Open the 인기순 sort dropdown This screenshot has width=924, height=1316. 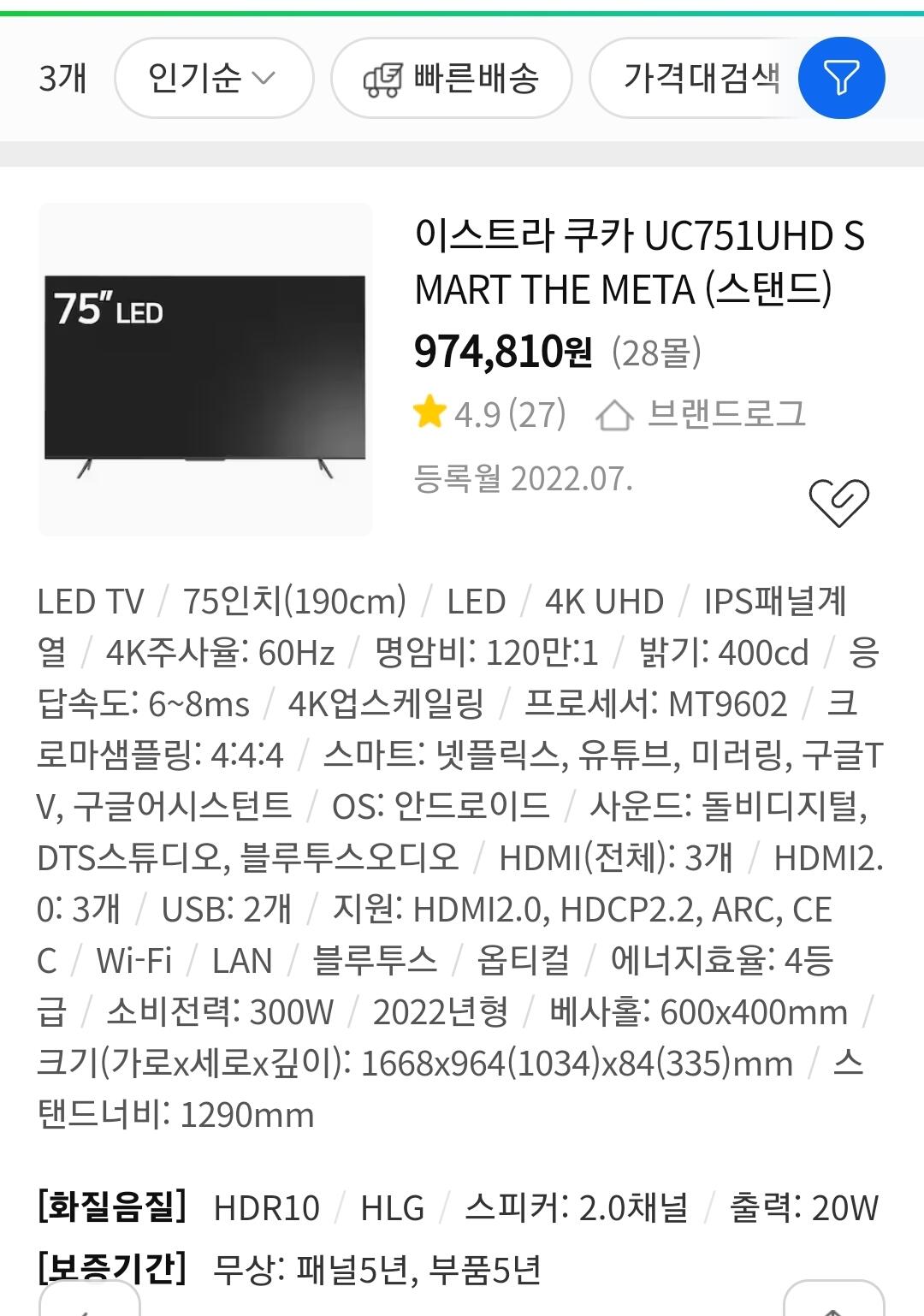point(214,78)
